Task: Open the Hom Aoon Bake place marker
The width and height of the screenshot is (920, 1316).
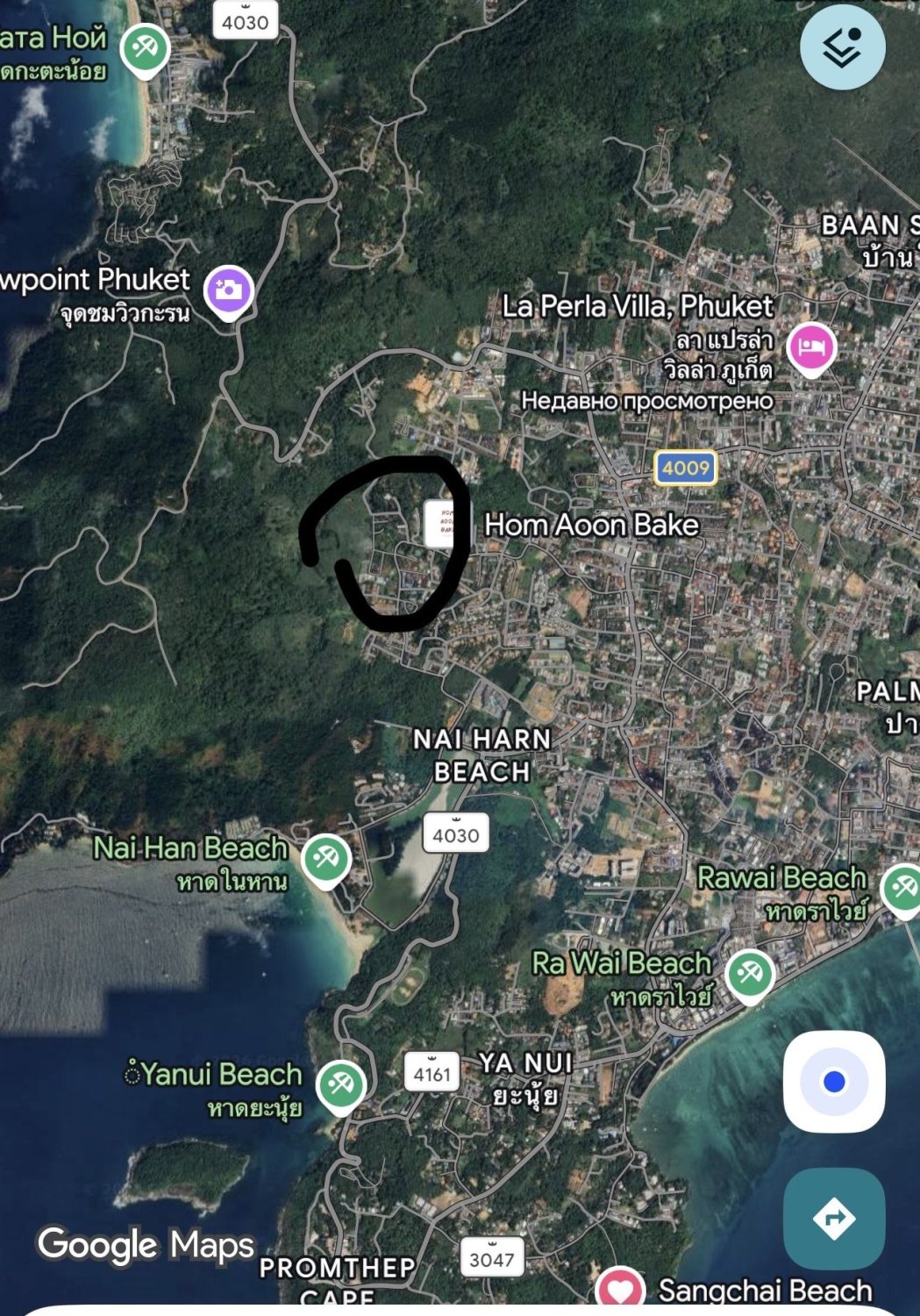Action: [441, 524]
